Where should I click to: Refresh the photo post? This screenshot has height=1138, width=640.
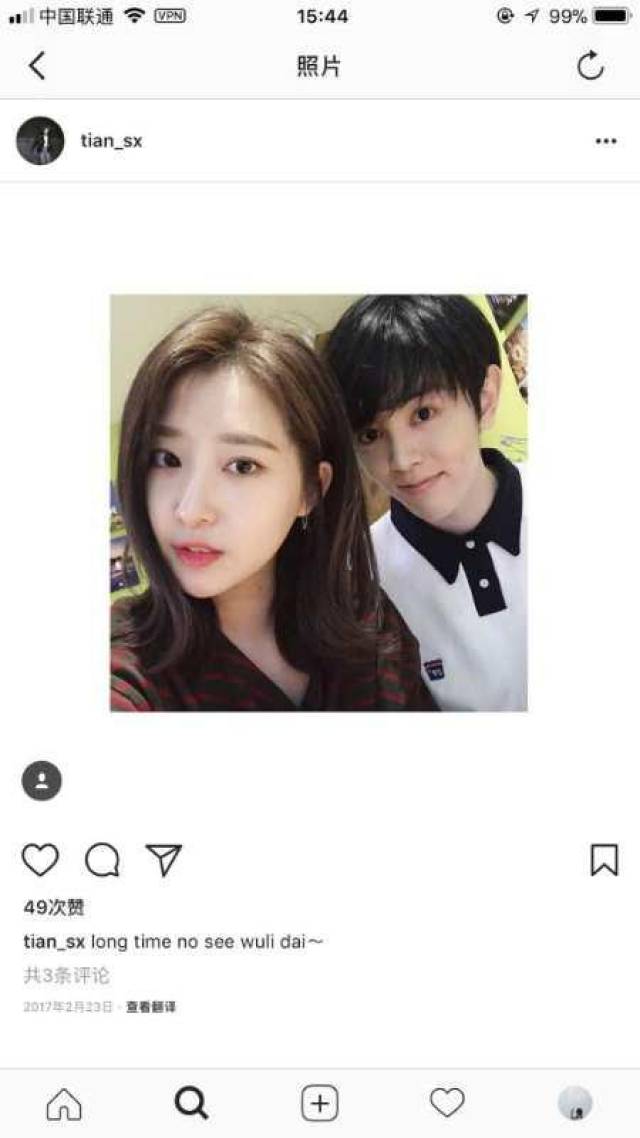click(x=591, y=66)
